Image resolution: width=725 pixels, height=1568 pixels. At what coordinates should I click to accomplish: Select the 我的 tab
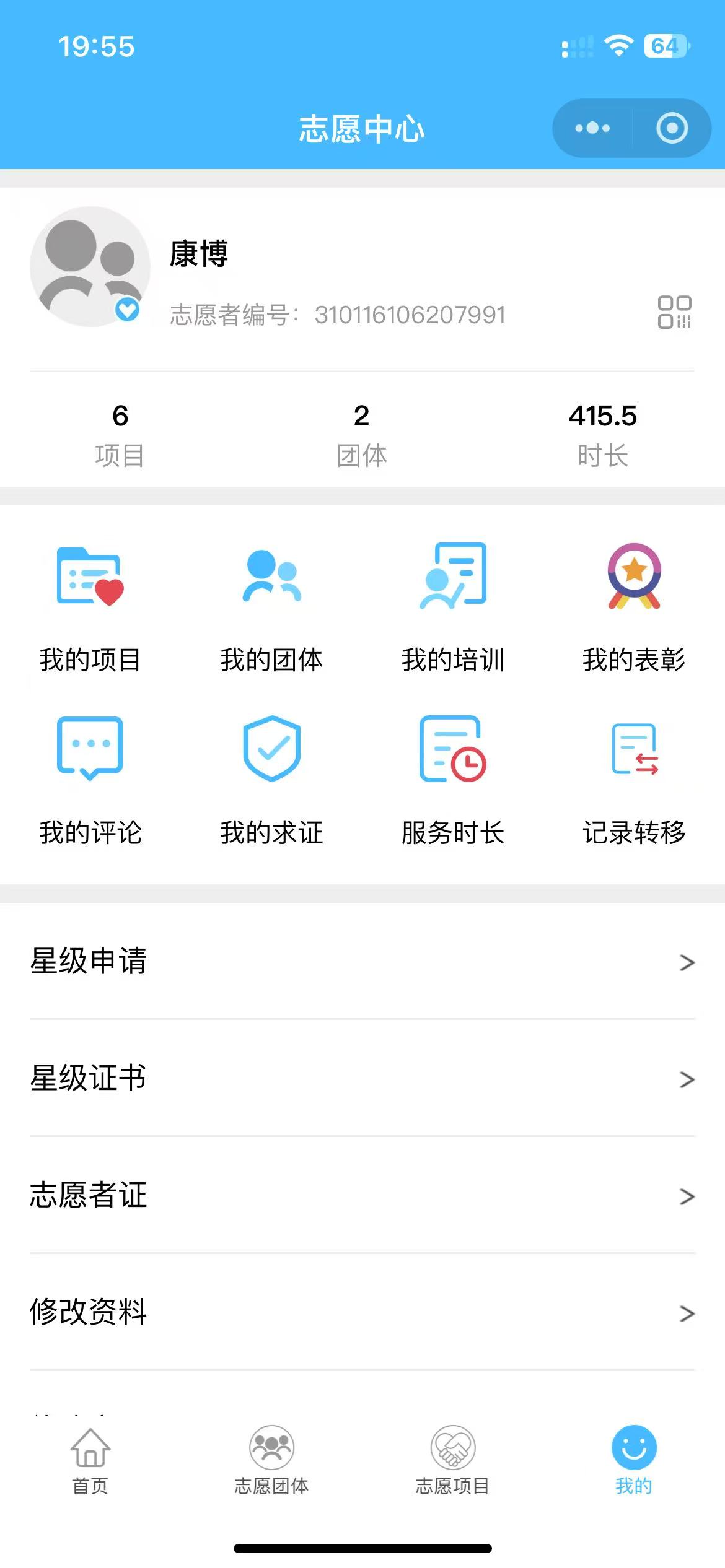pyautogui.click(x=634, y=1459)
